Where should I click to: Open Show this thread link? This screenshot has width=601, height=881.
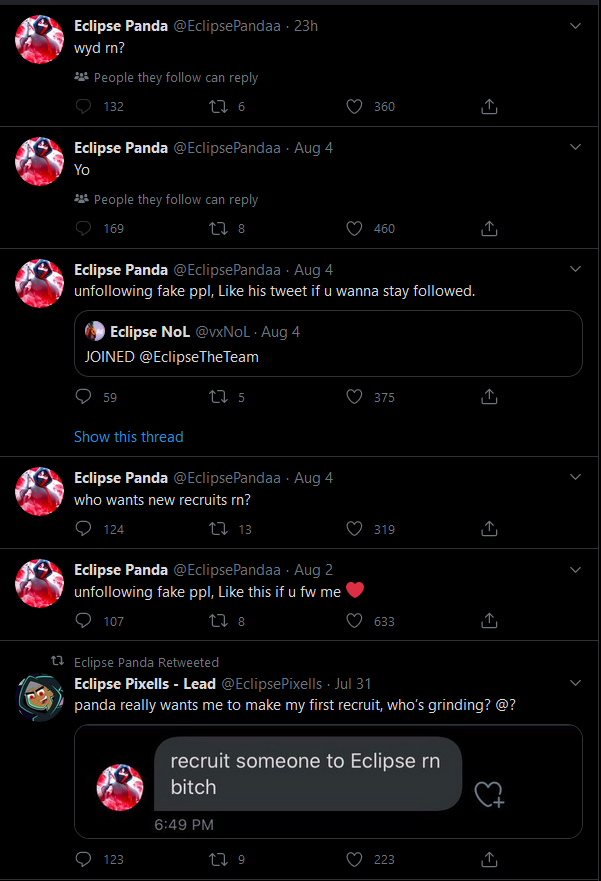pos(129,436)
